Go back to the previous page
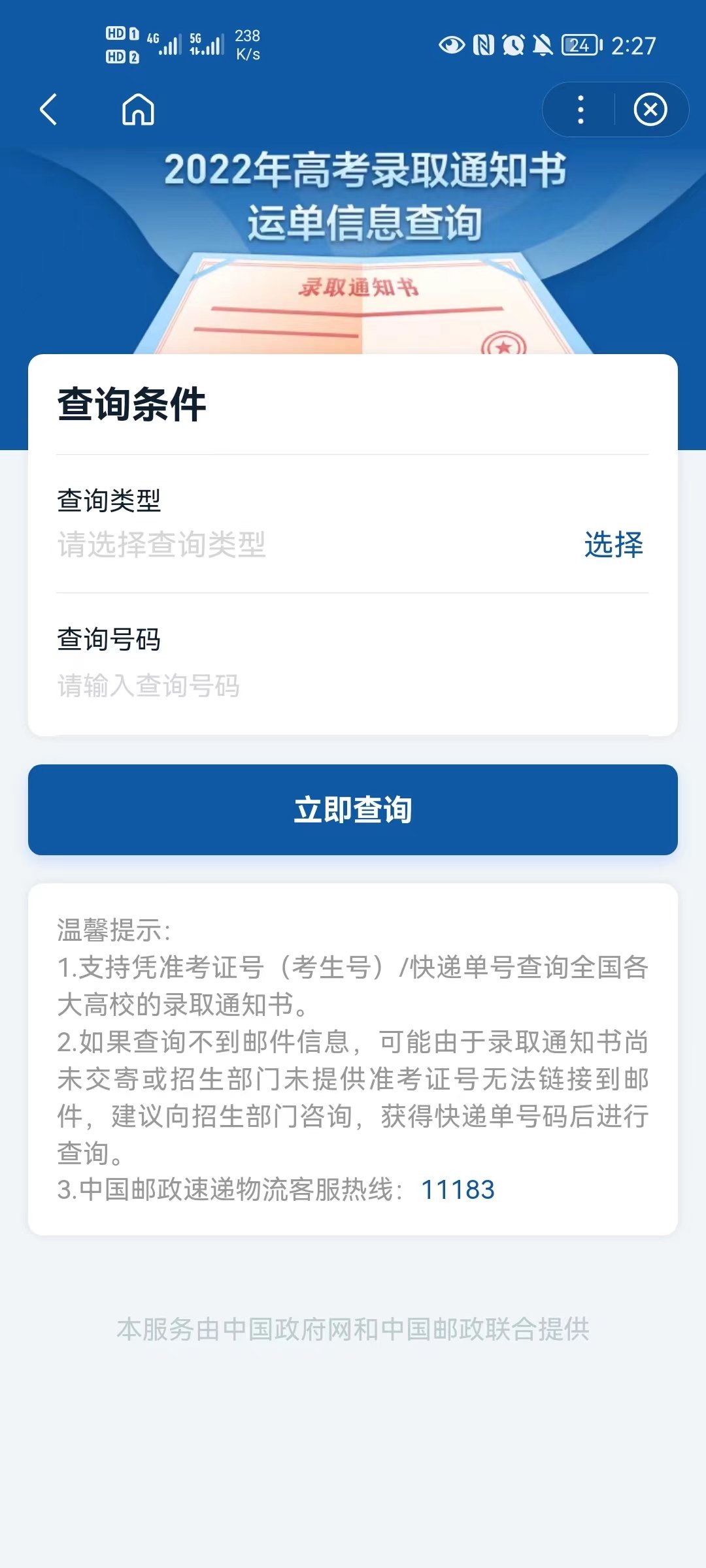 (49, 109)
